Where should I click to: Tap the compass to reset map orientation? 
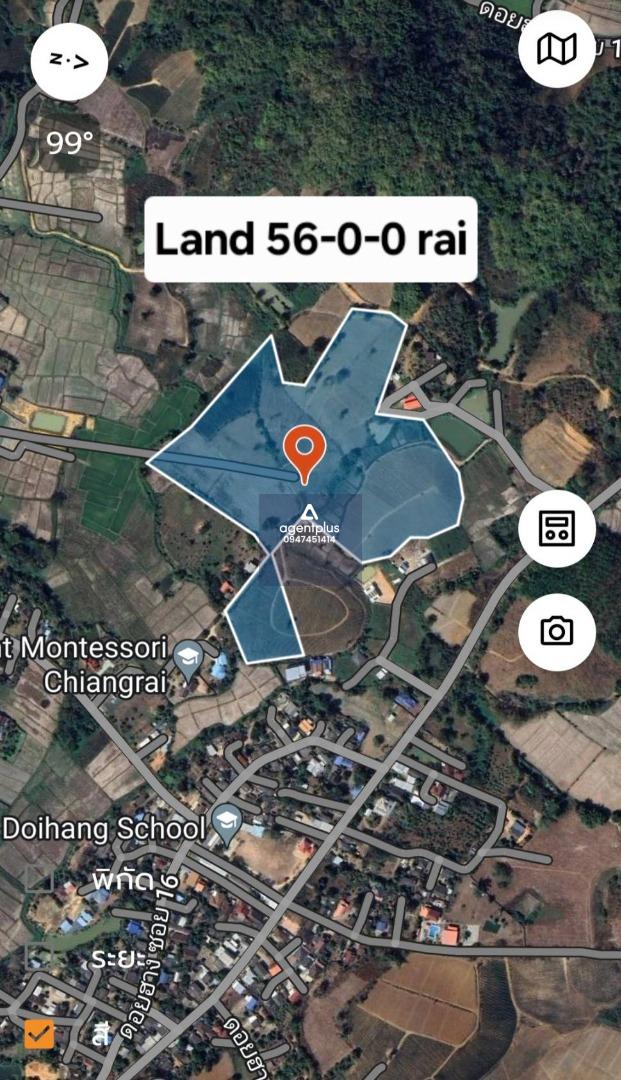pyautogui.click(x=69, y=61)
